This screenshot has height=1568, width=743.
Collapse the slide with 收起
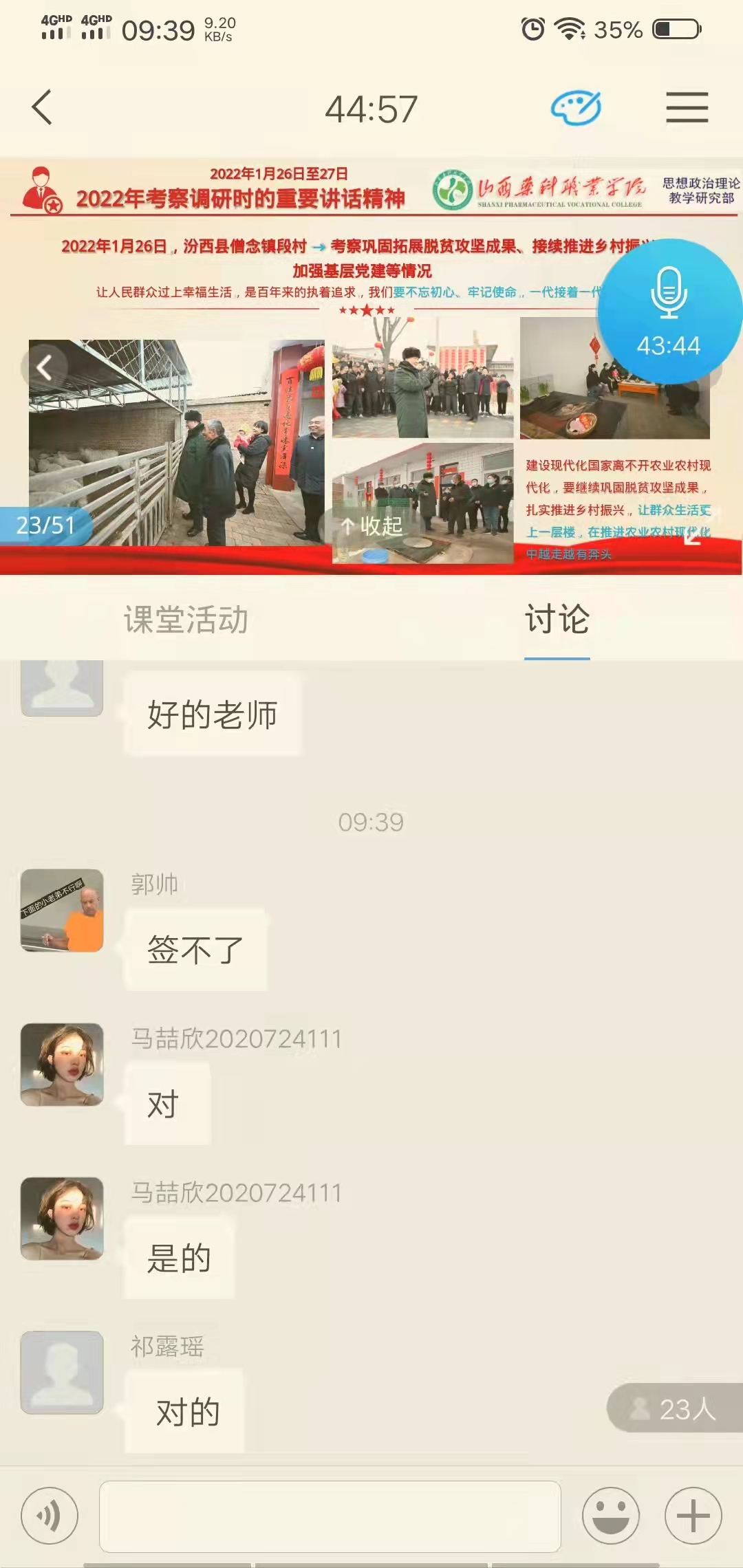[x=371, y=526]
